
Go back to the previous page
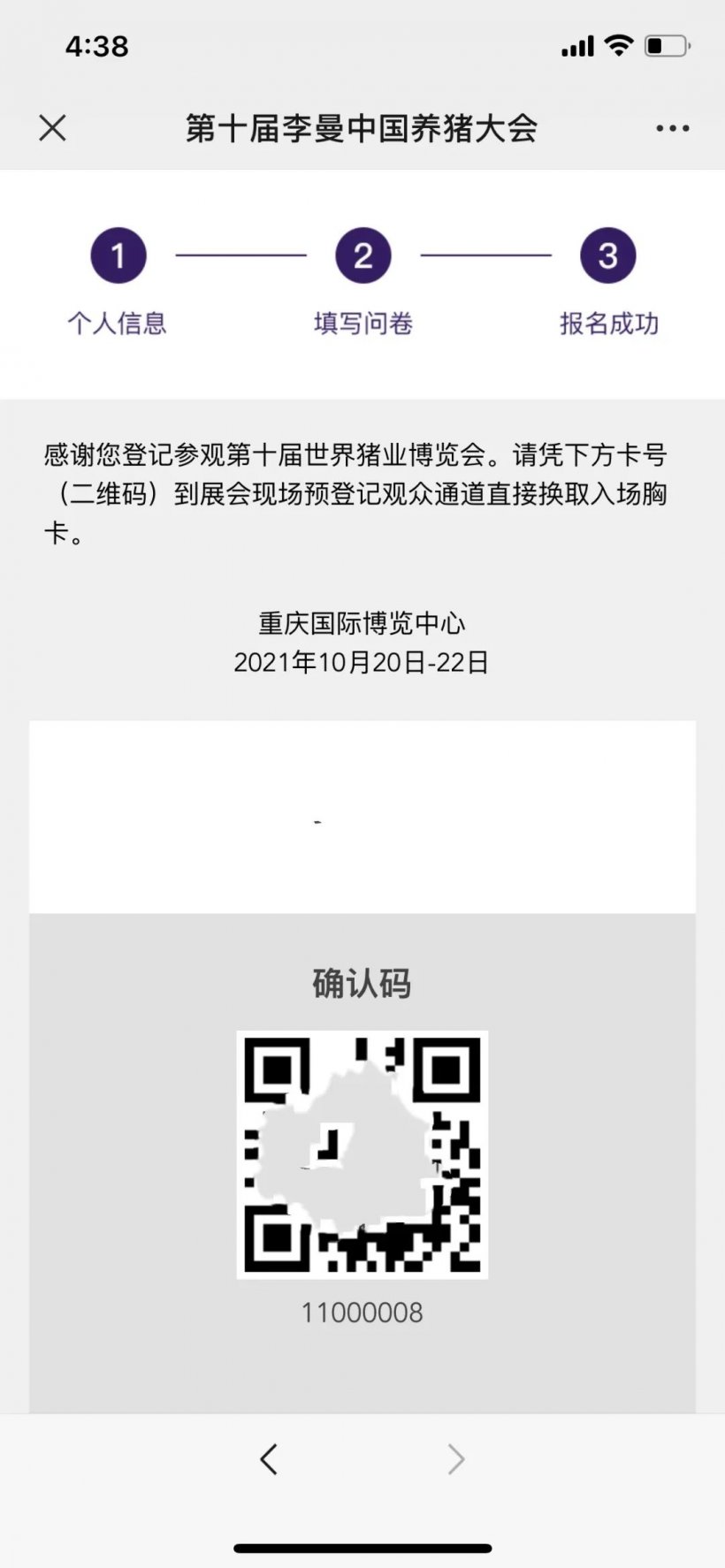[269, 1459]
